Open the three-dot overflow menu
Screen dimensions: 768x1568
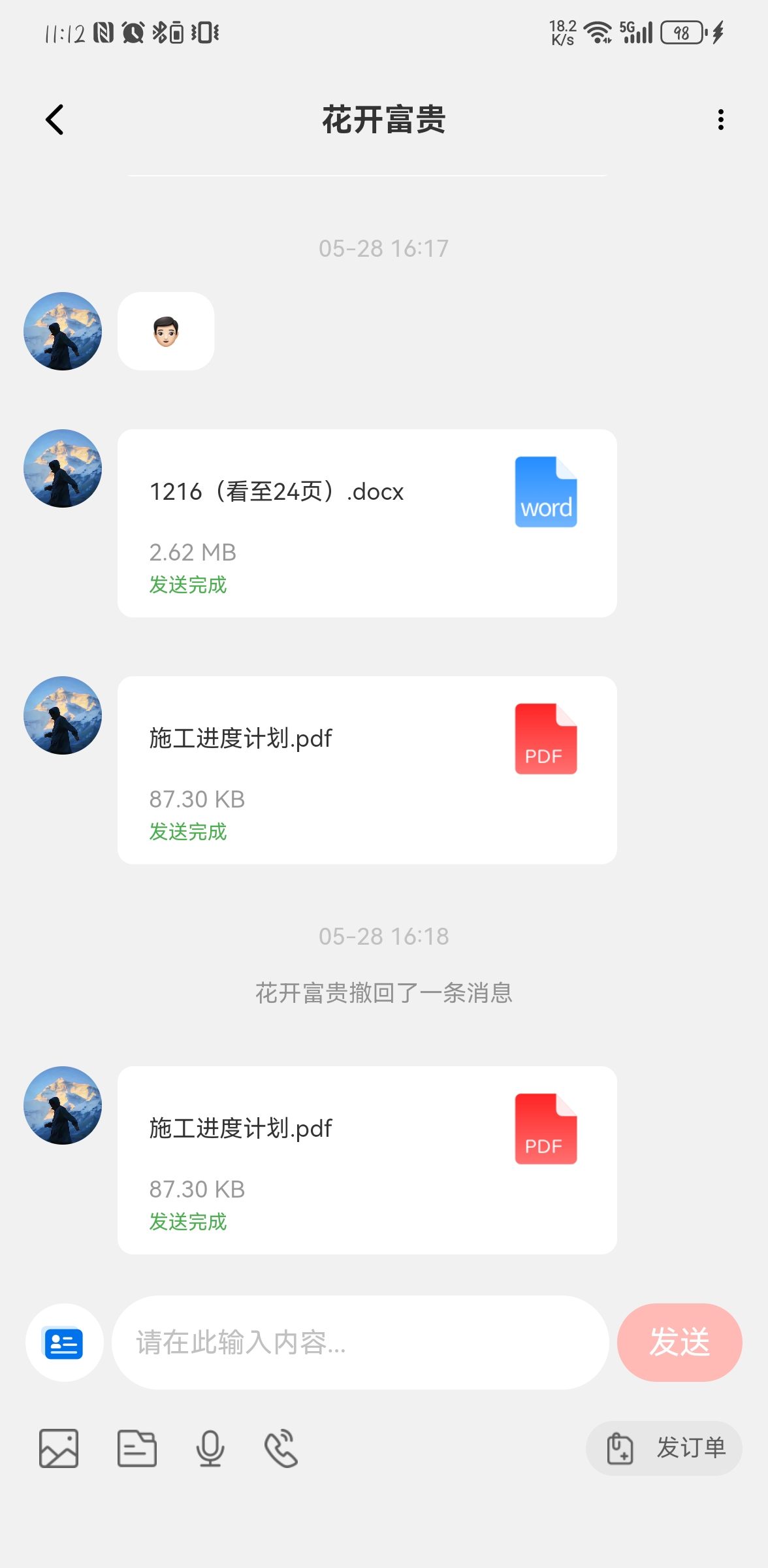pyautogui.click(x=720, y=120)
